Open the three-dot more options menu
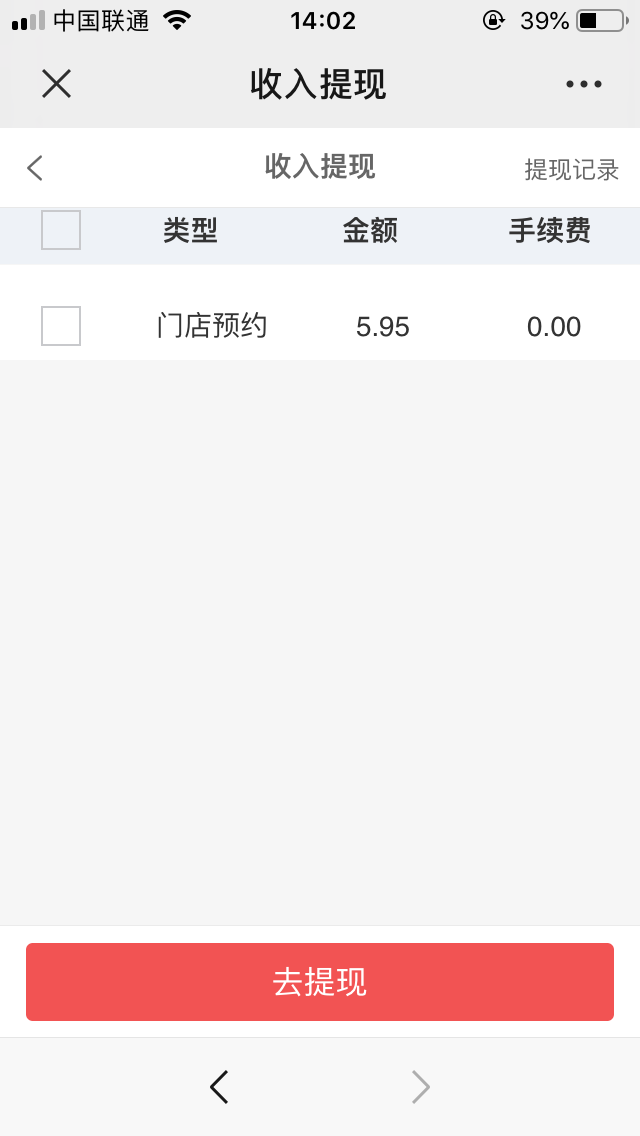The image size is (640, 1136). [583, 84]
